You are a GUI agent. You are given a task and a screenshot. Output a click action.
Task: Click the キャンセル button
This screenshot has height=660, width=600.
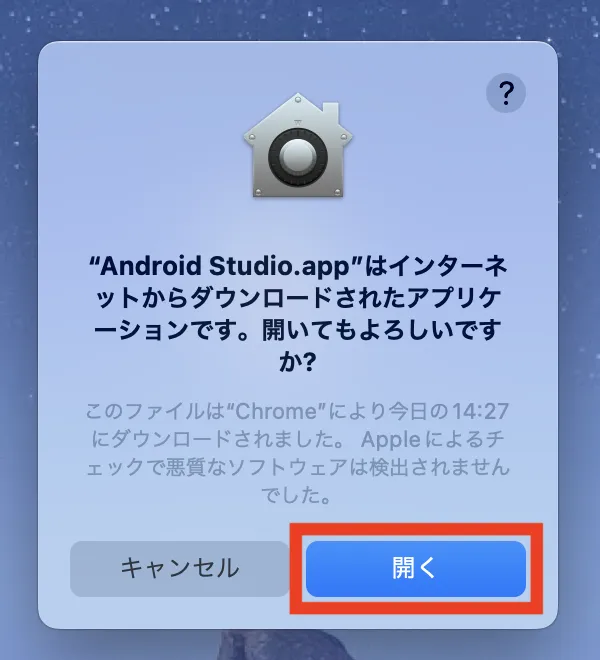click(179, 569)
